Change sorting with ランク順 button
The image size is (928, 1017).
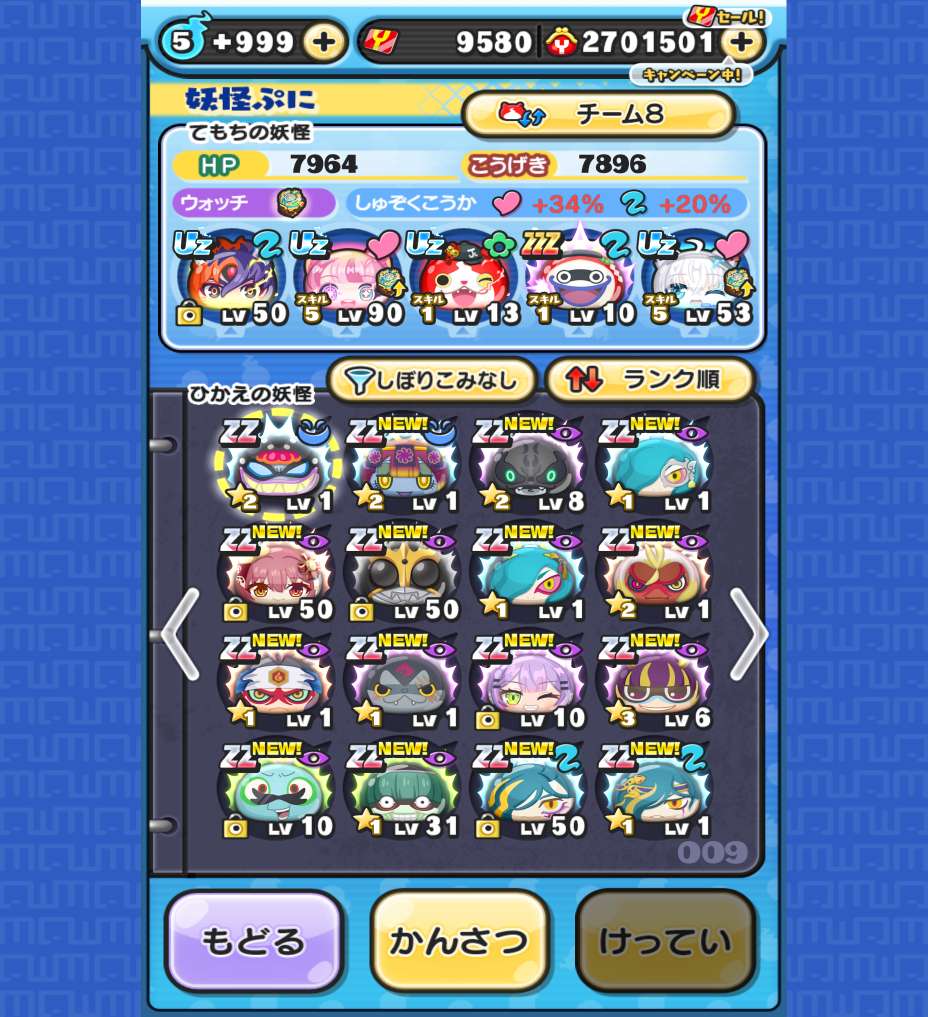click(649, 380)
